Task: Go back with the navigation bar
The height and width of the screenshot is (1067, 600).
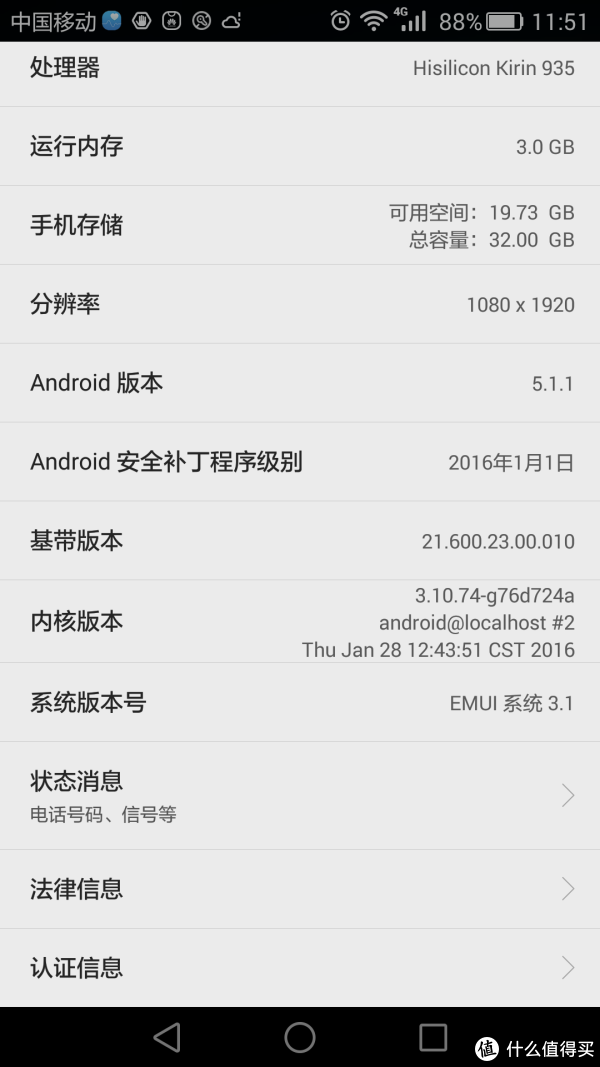Action: click(x=167, y=1038)
